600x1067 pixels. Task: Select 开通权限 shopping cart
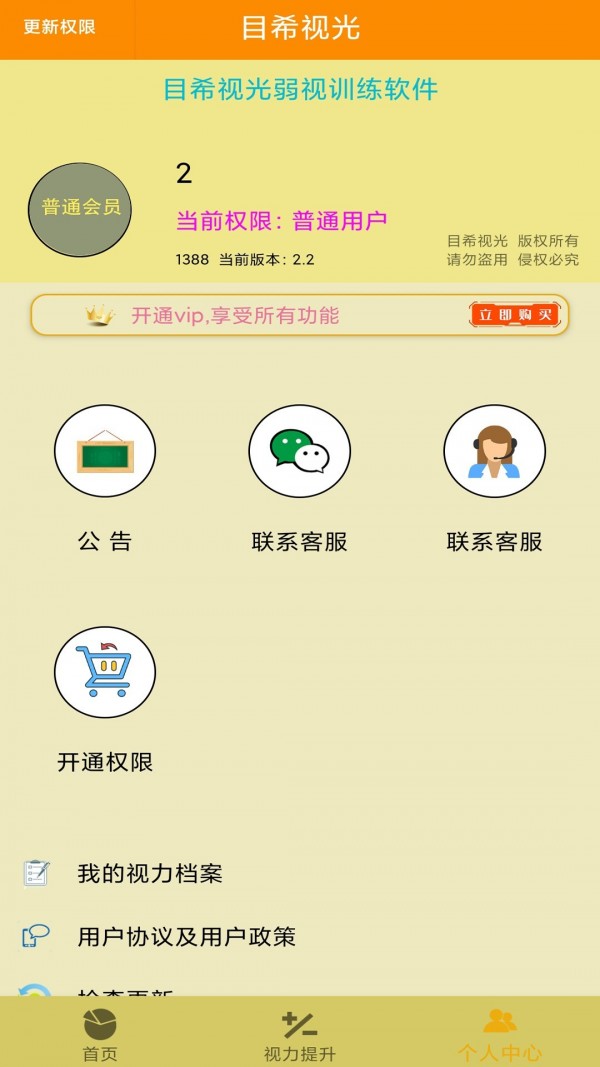105,672
